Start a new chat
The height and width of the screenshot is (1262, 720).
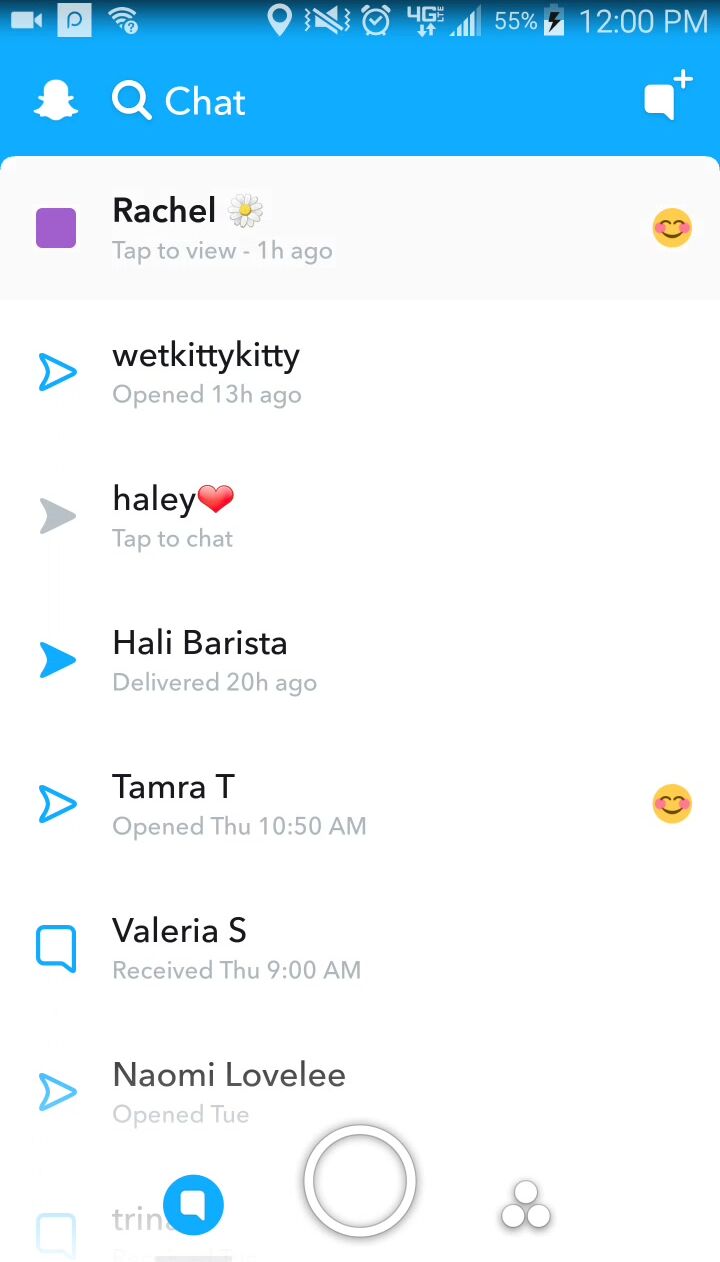(666, 97)
